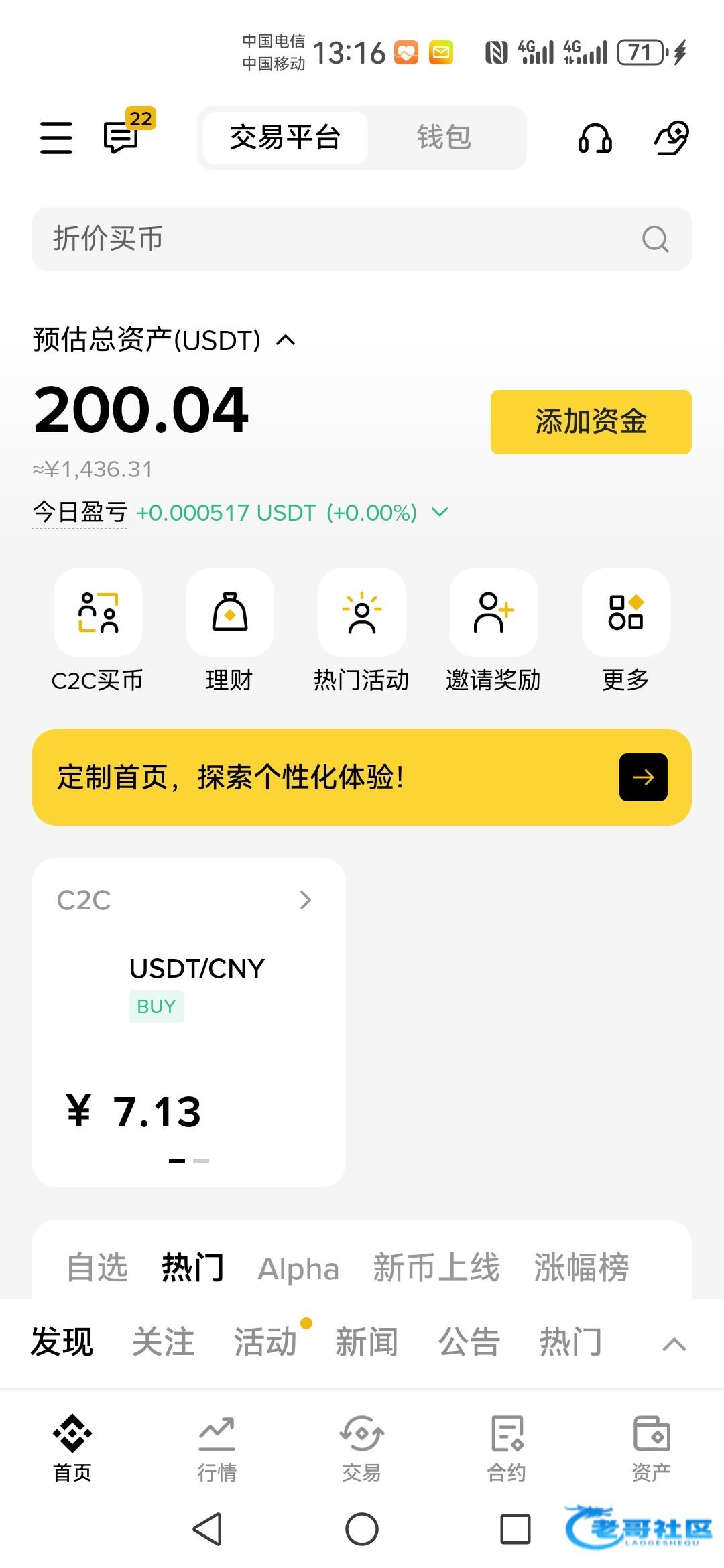Image resolution: width=724 pixels, height=1568 pixels.
Task: Open C2C买币 shortcut
Action: tap(98, 612)
